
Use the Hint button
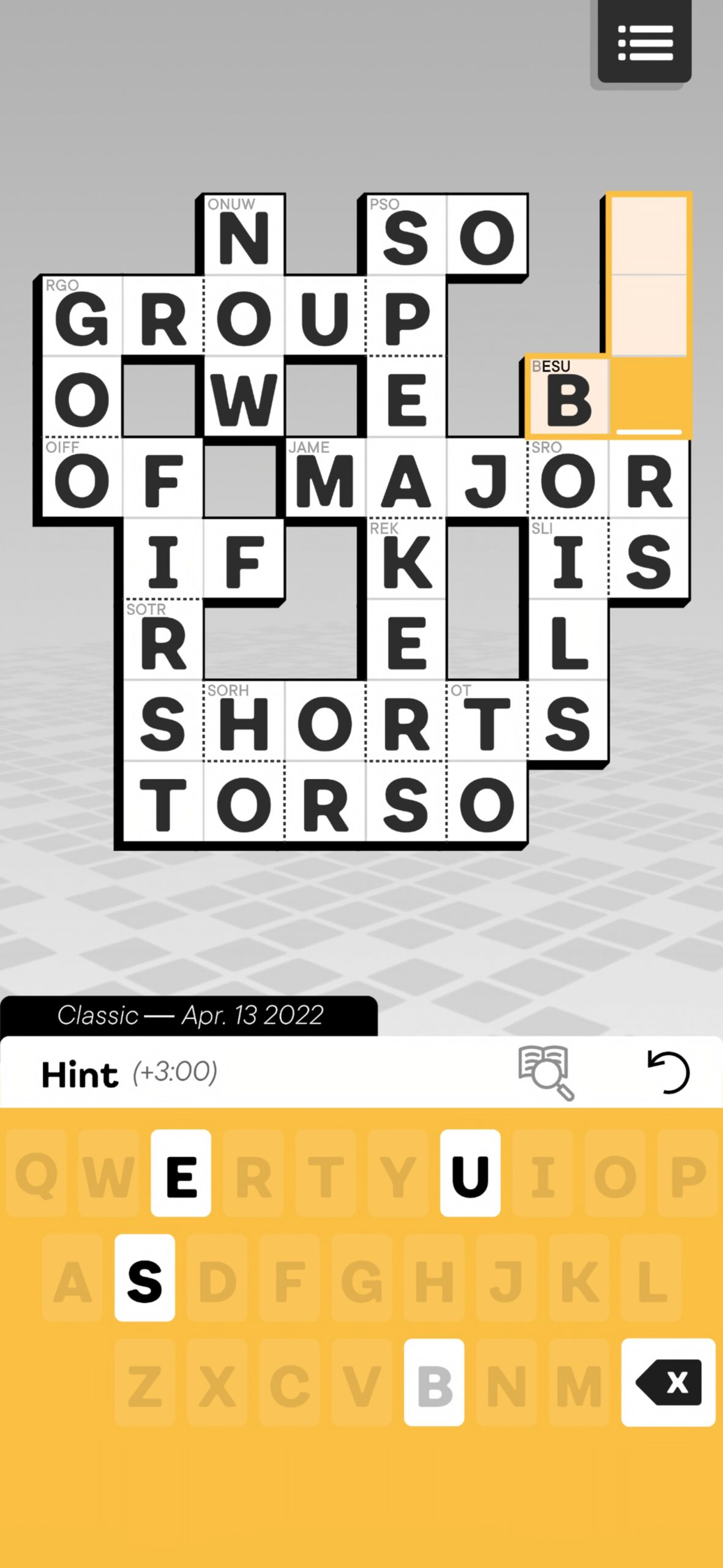[x=80, y=1072]
